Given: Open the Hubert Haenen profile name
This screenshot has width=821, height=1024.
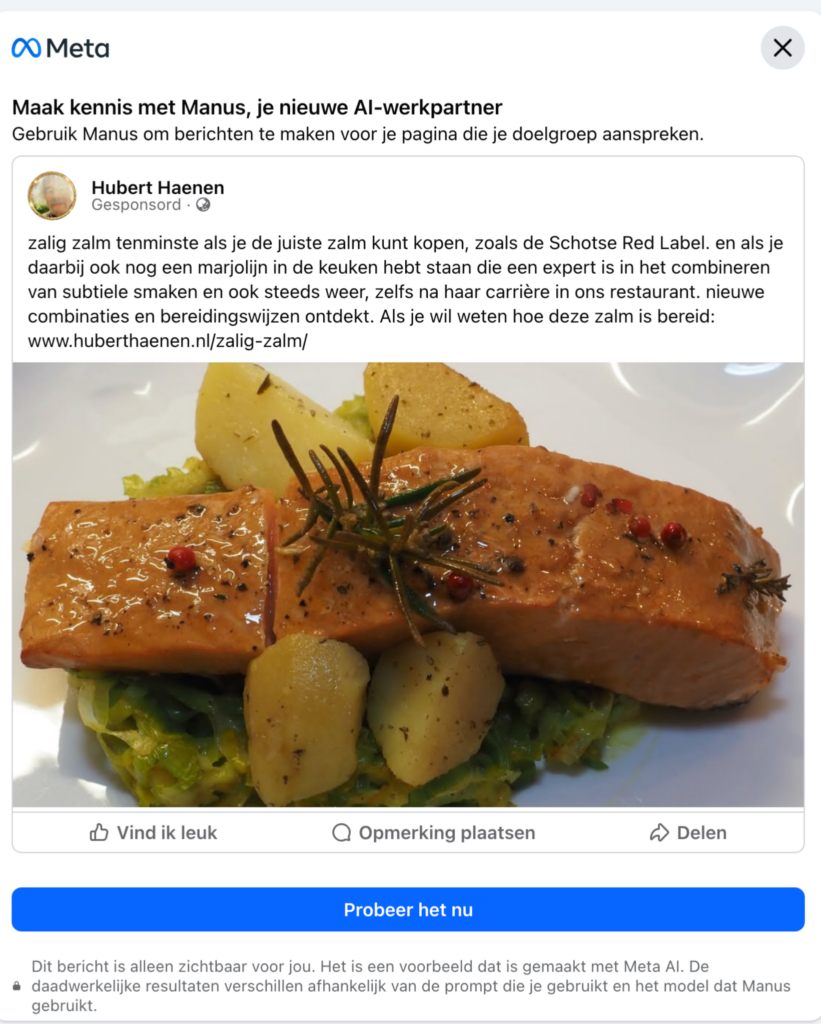Looking at the screenshot, I should tap(157, 187).
